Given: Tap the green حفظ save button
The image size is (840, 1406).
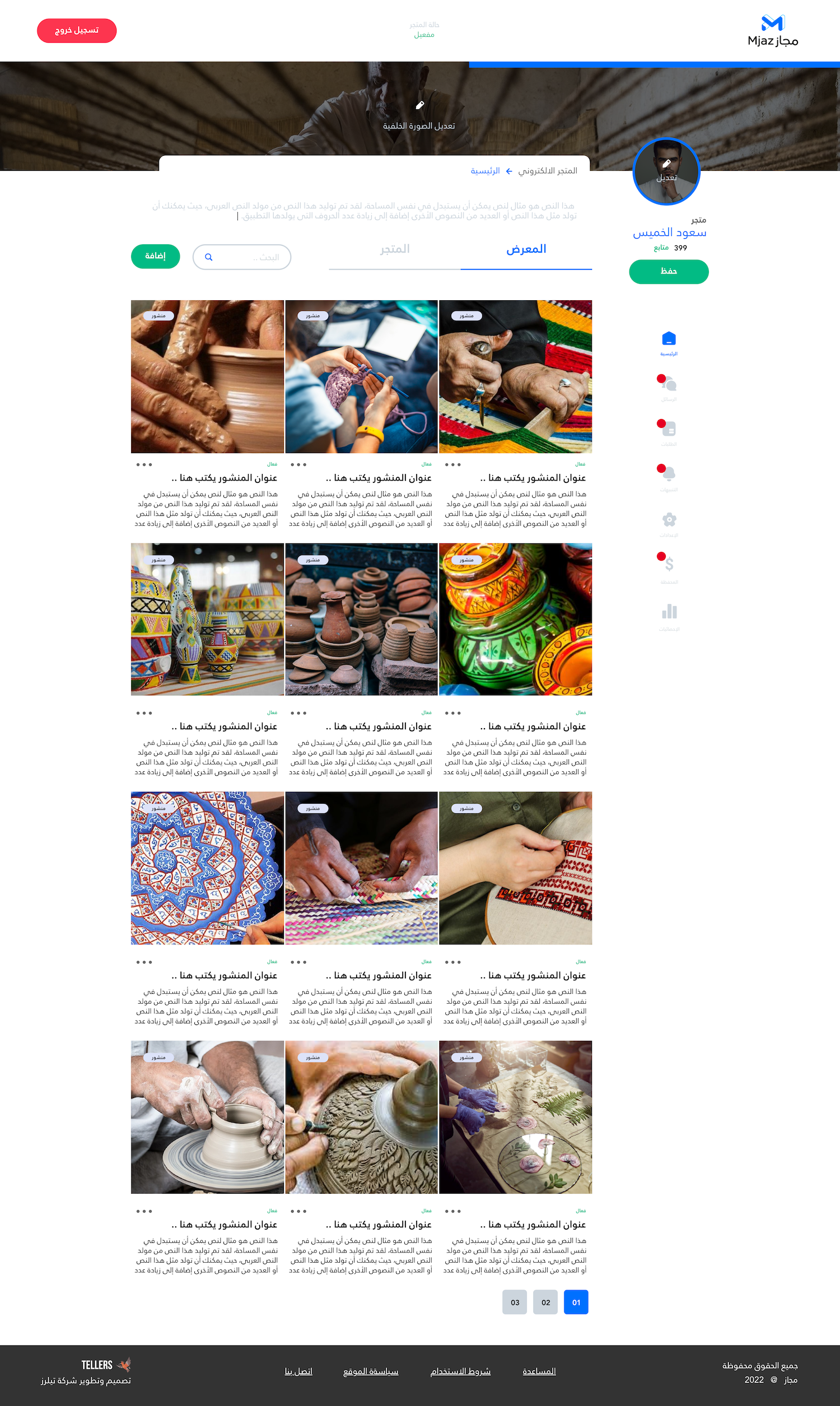Looking at the screenshot, I should pyautogui.click(x=669, y=272).
